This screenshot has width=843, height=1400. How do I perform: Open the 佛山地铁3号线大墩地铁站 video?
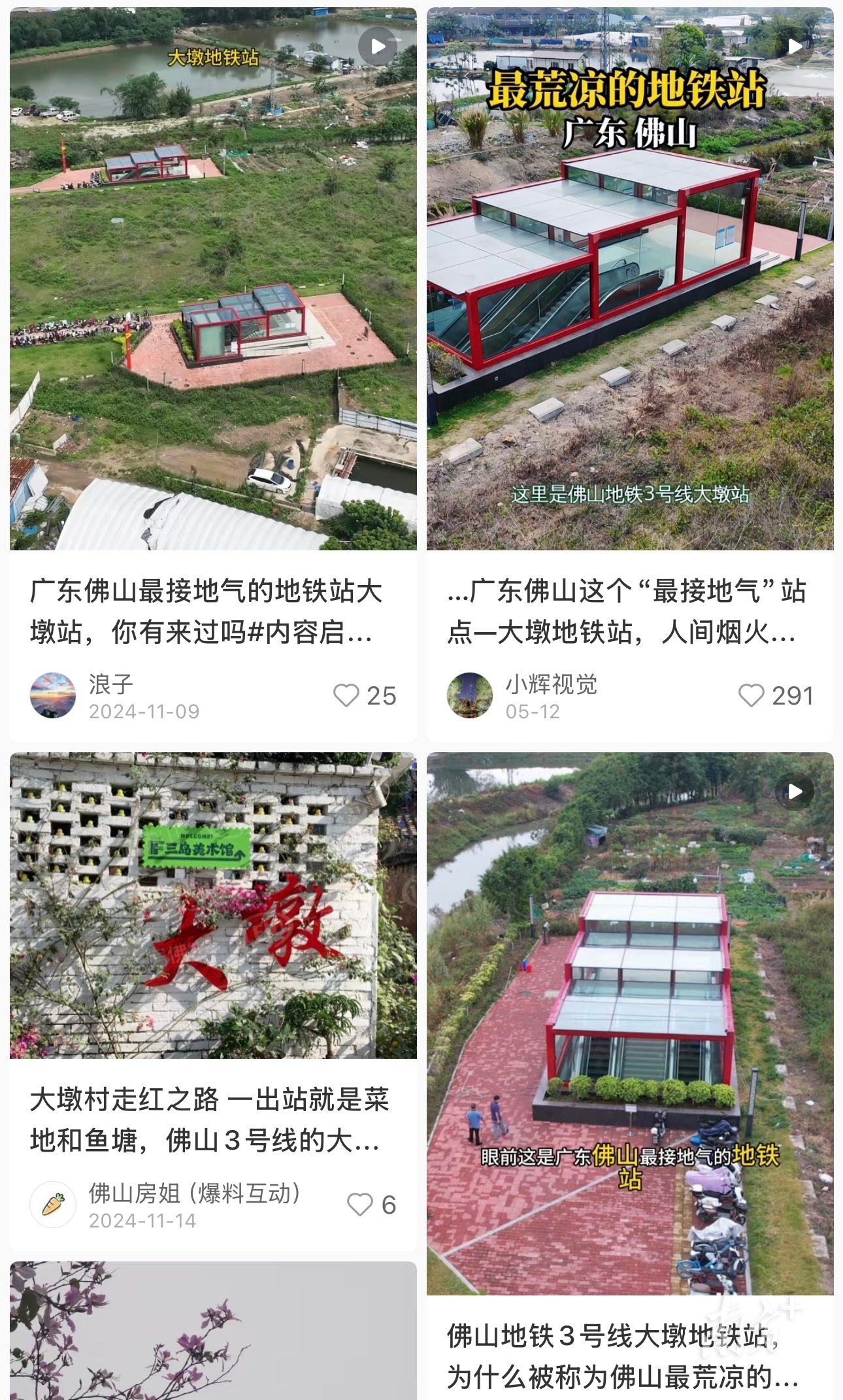[x=630, y=1024]
